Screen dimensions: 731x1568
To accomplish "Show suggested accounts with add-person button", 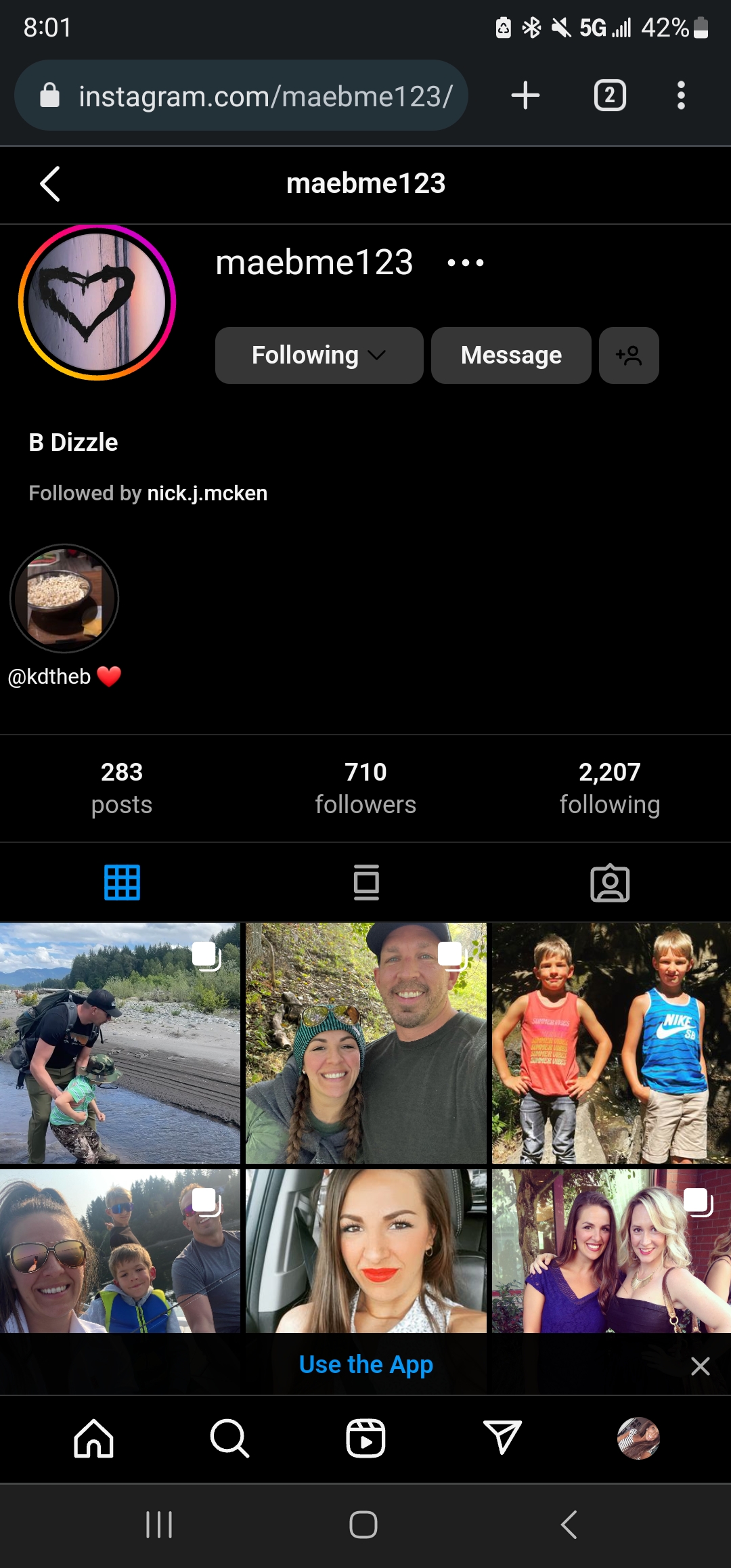I will pyautogui.click(x=629, y=355).
